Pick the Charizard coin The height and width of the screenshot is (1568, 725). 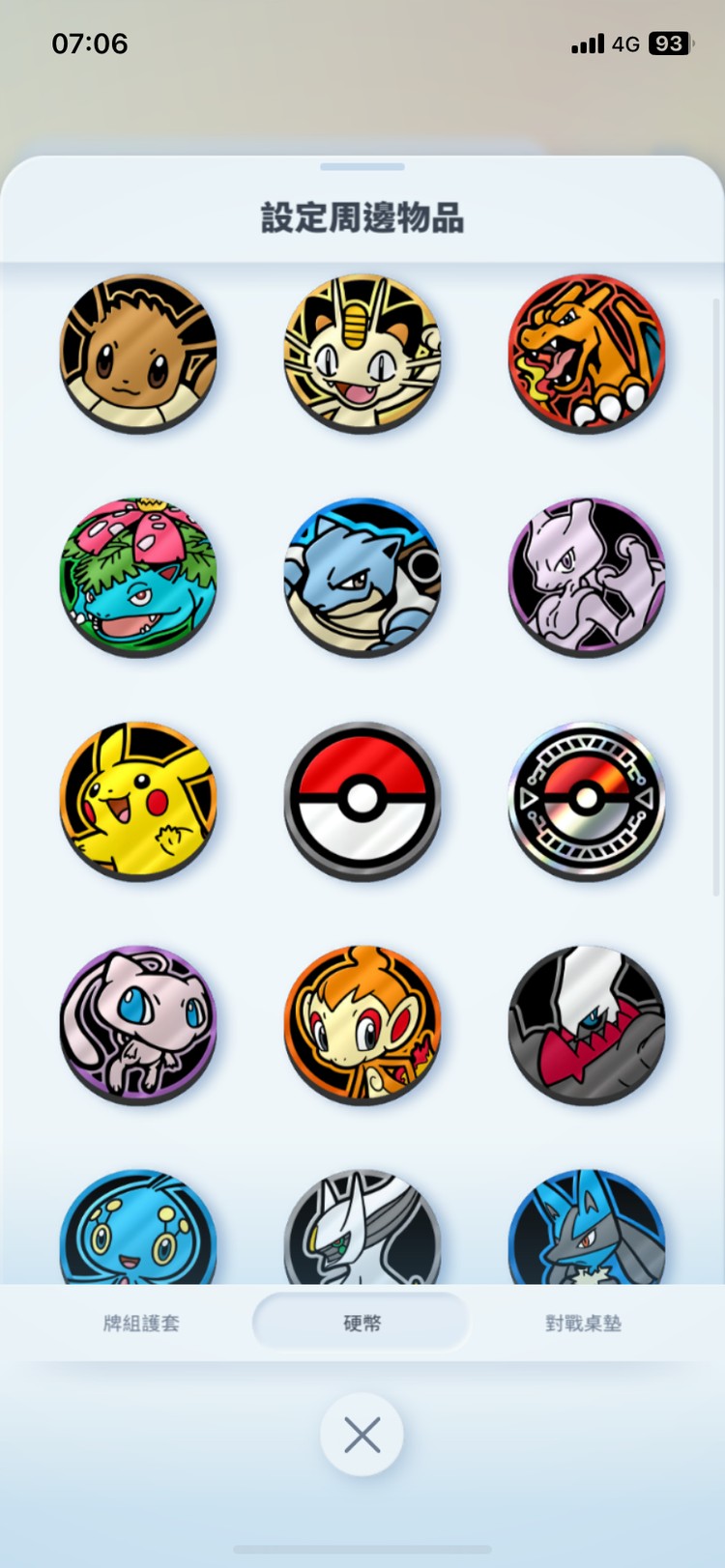point(587,354)
